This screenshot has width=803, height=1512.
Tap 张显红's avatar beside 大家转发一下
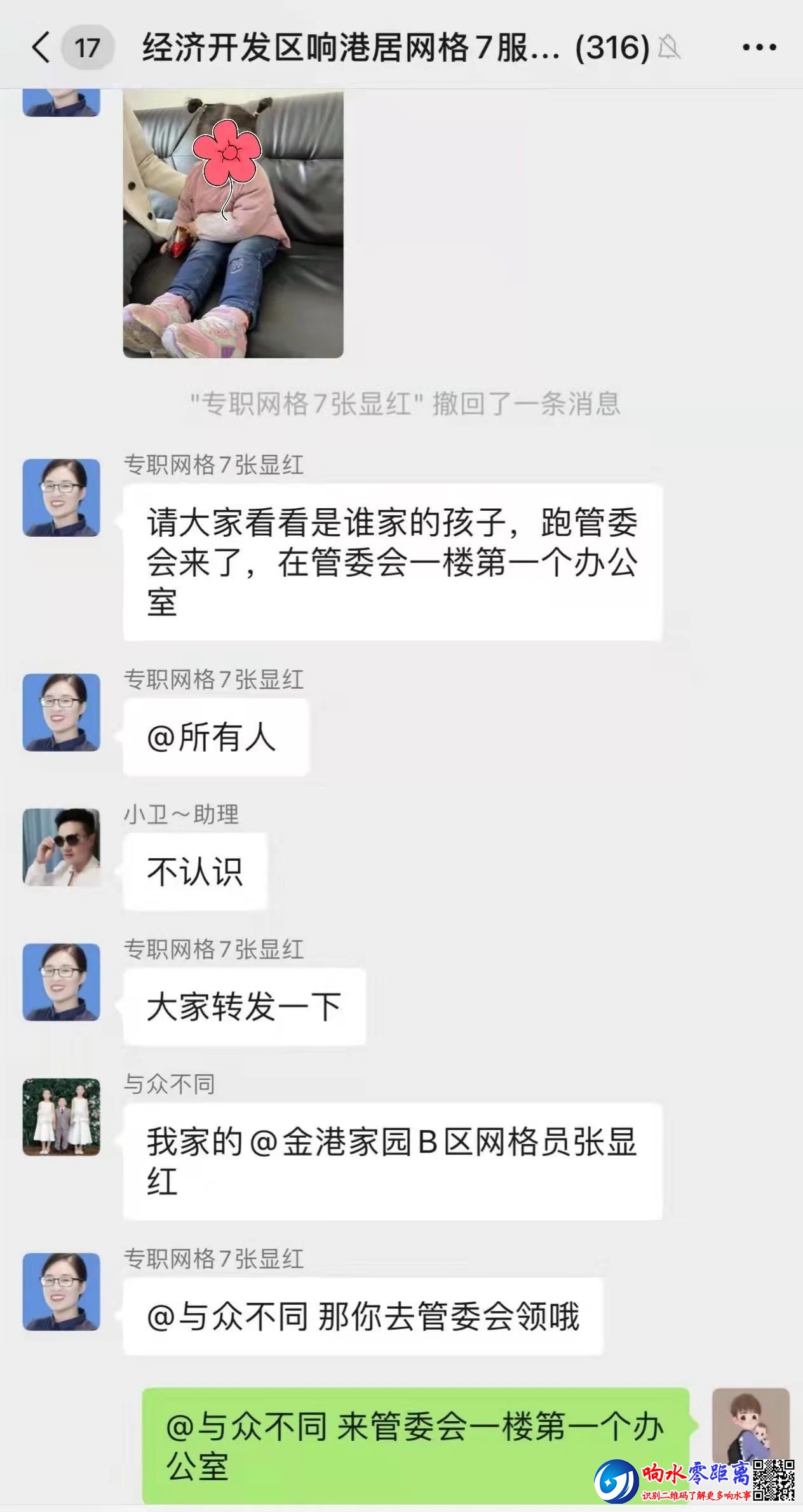[x=62, y=982]
